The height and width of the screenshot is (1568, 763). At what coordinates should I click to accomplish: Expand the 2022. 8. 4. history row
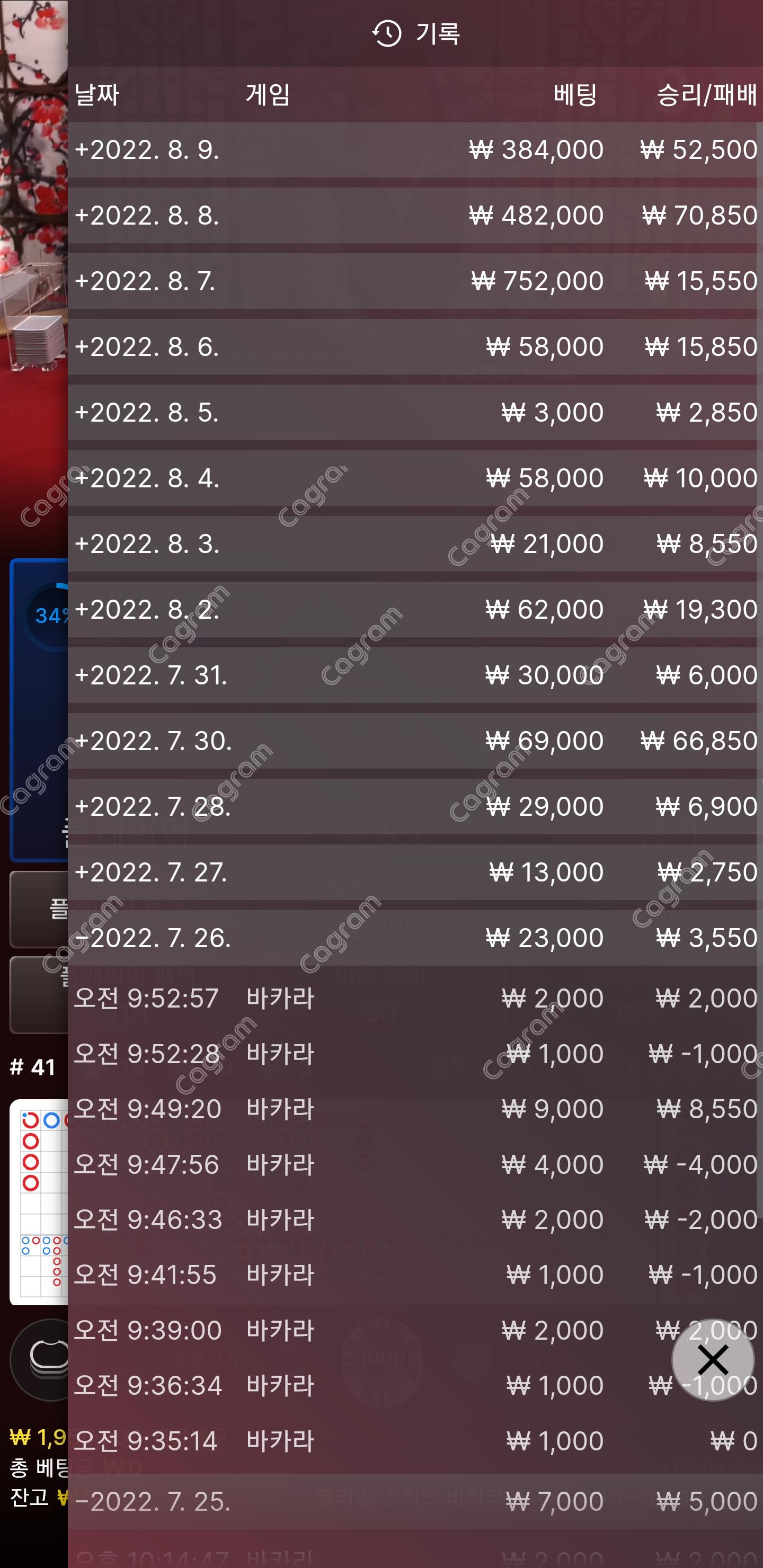414,478
